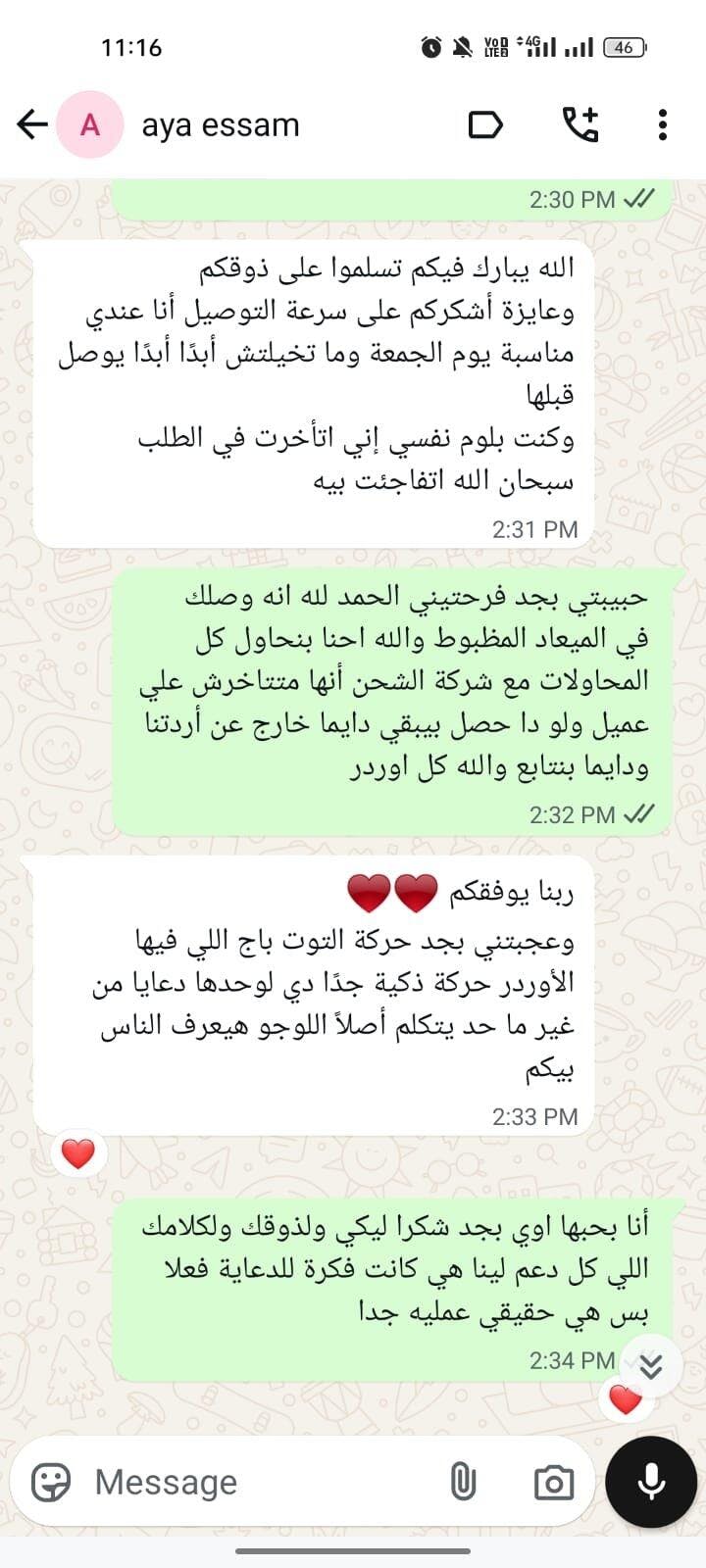Image resolution: width=706 pixels, height=1568 pixels.
Task: Go back using the arrow icon
Action: (32, 124)
